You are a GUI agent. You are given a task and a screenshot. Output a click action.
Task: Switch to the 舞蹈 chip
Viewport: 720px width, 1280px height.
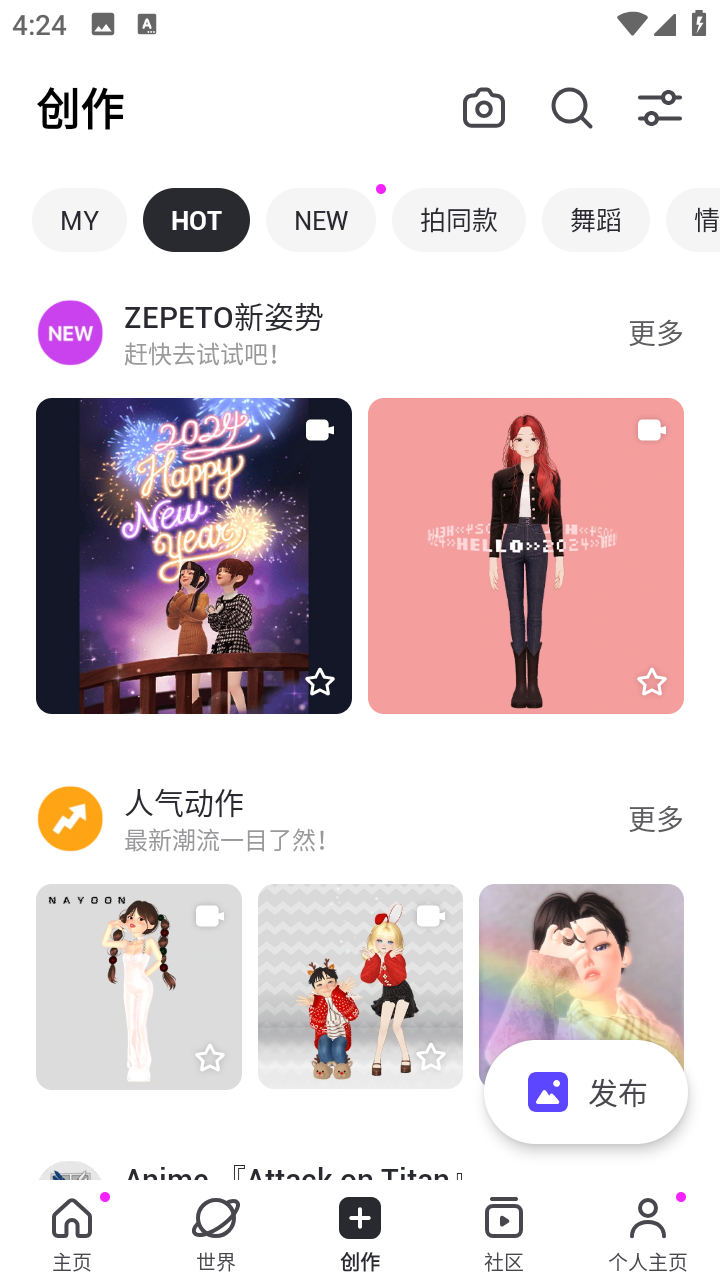[596, 220]
